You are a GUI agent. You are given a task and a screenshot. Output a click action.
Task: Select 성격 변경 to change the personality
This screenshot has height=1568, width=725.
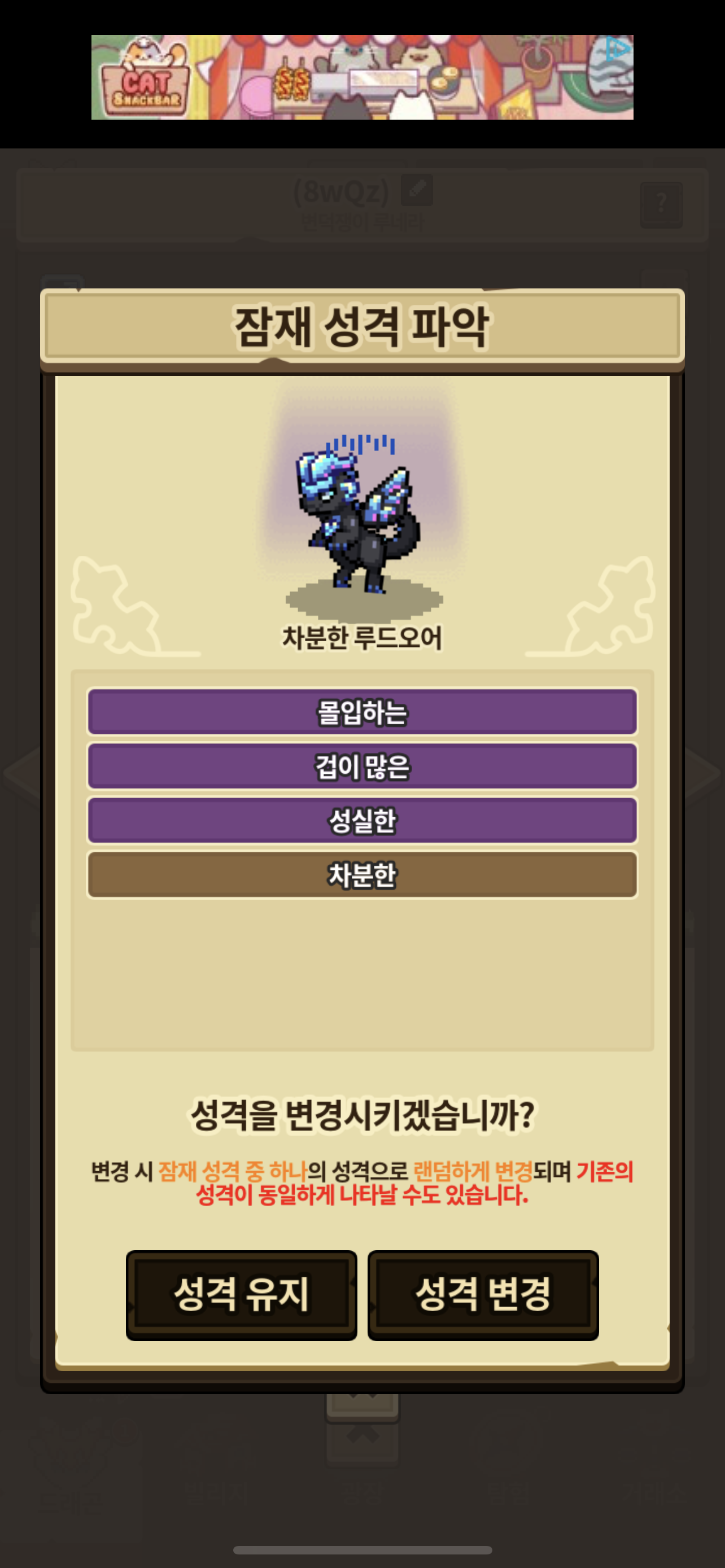[483, 1294]
